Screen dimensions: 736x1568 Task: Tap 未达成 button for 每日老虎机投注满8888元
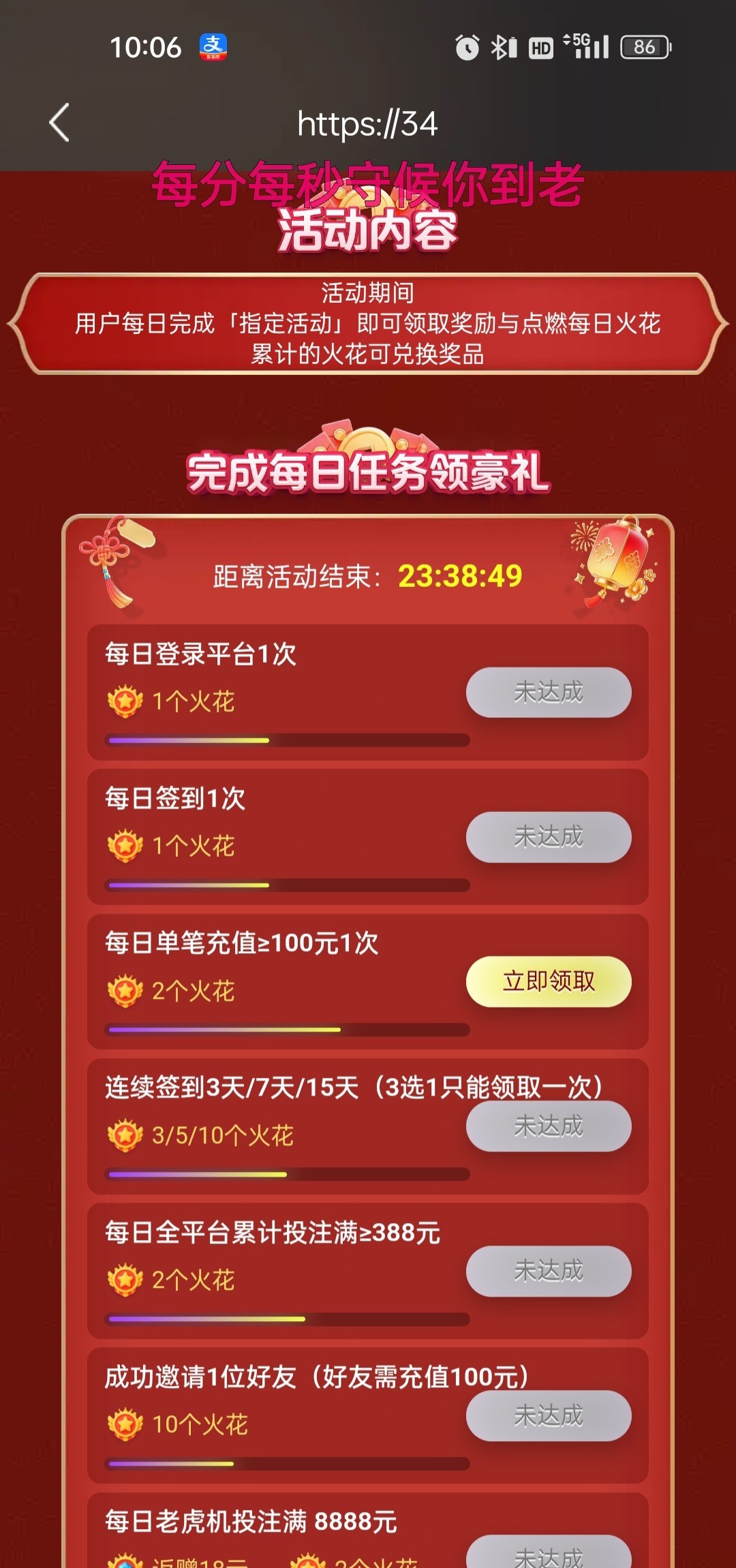[549, 1554]
